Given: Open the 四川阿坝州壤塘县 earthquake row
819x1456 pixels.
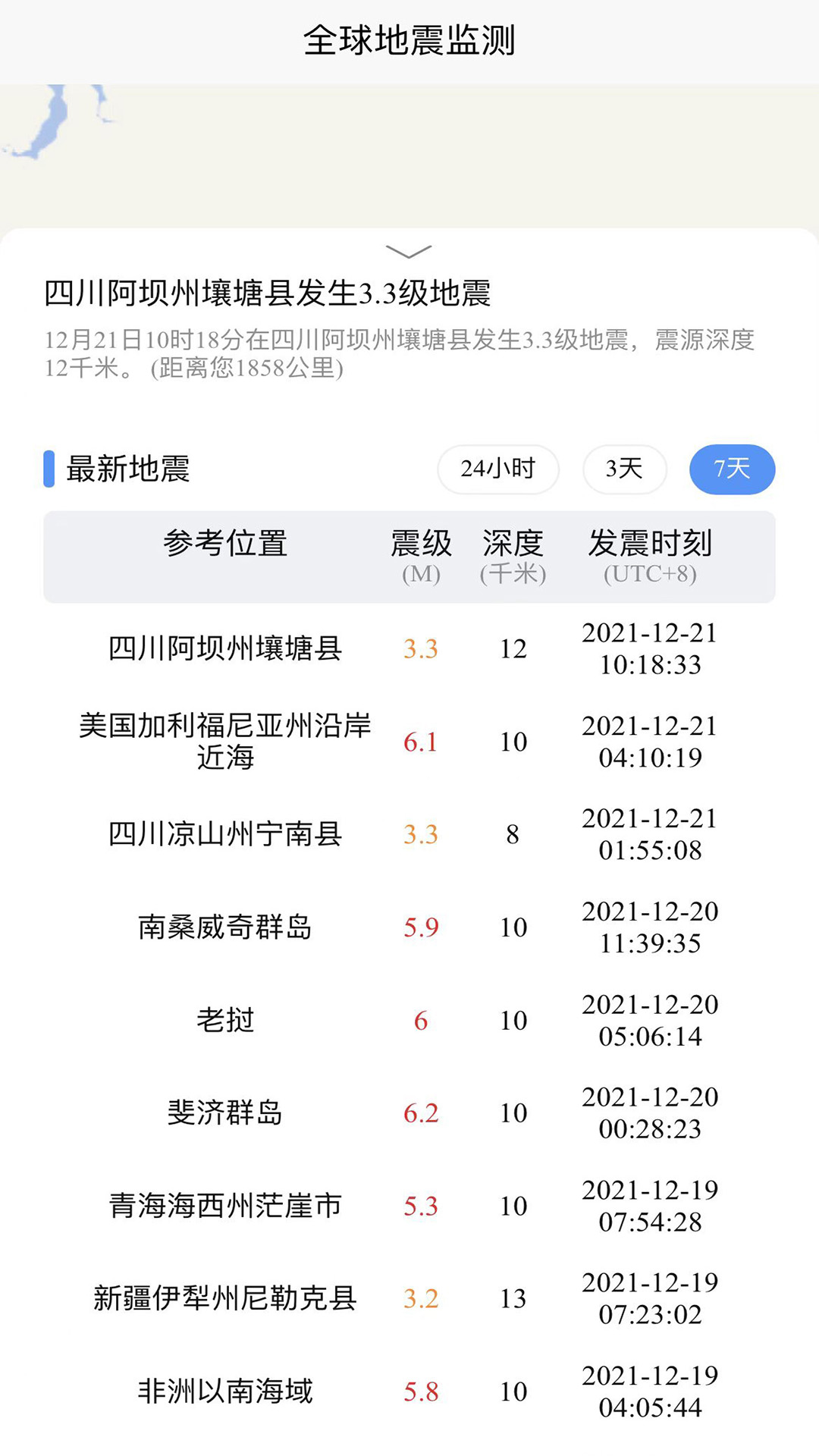Looking at the screenshot, I should 409,649.
